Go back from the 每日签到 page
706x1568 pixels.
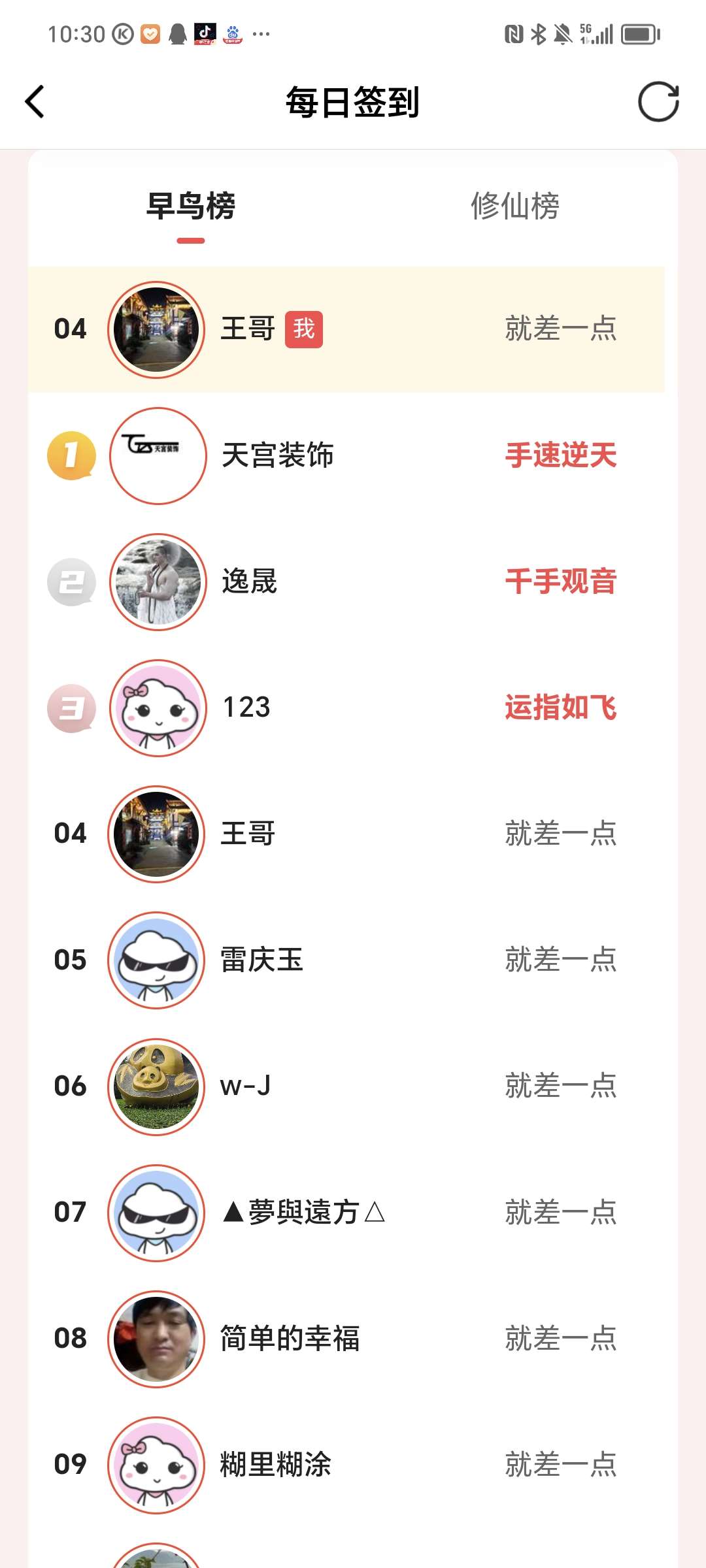pos(35,102)
